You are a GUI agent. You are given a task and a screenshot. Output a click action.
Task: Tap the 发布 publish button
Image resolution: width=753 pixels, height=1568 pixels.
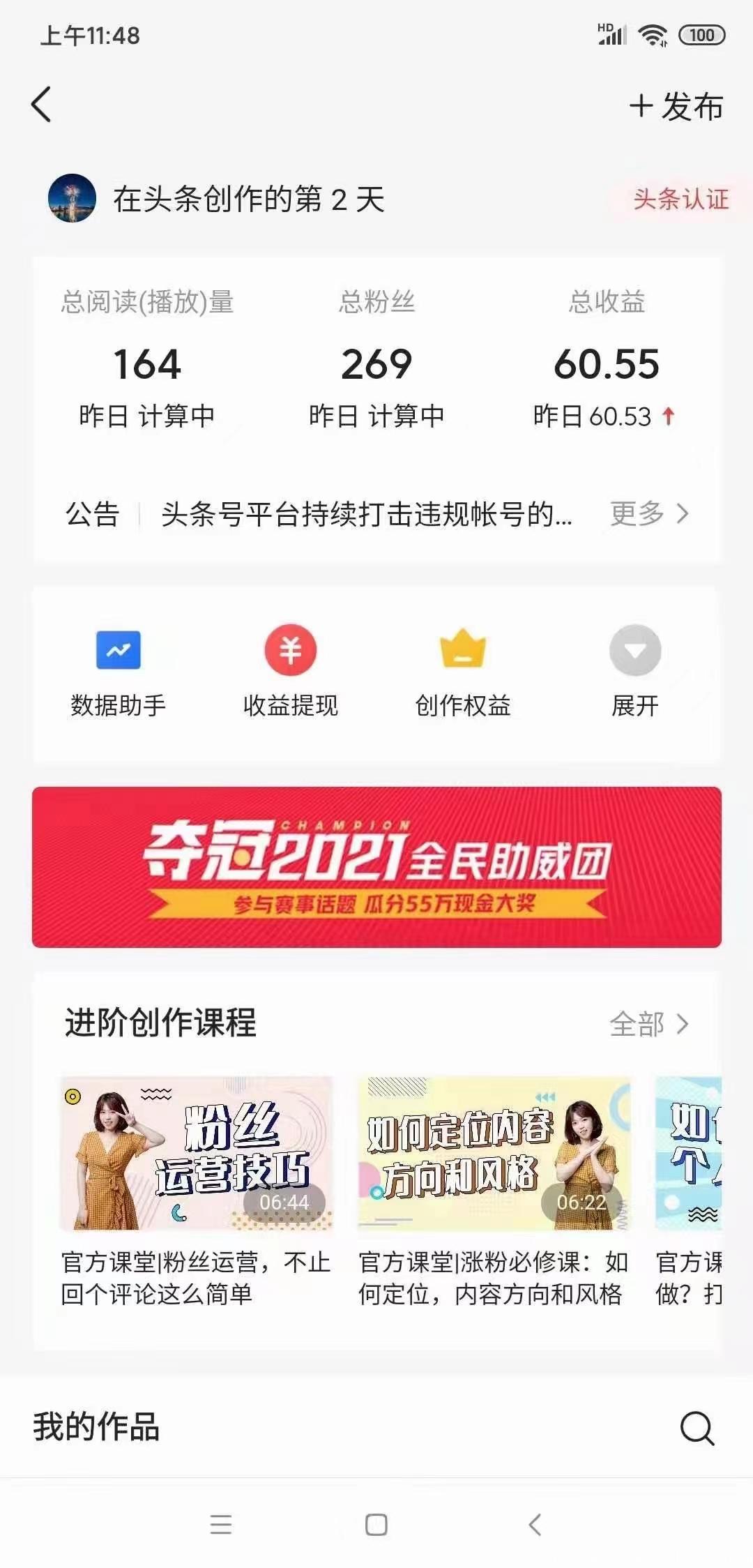(676, 107)
